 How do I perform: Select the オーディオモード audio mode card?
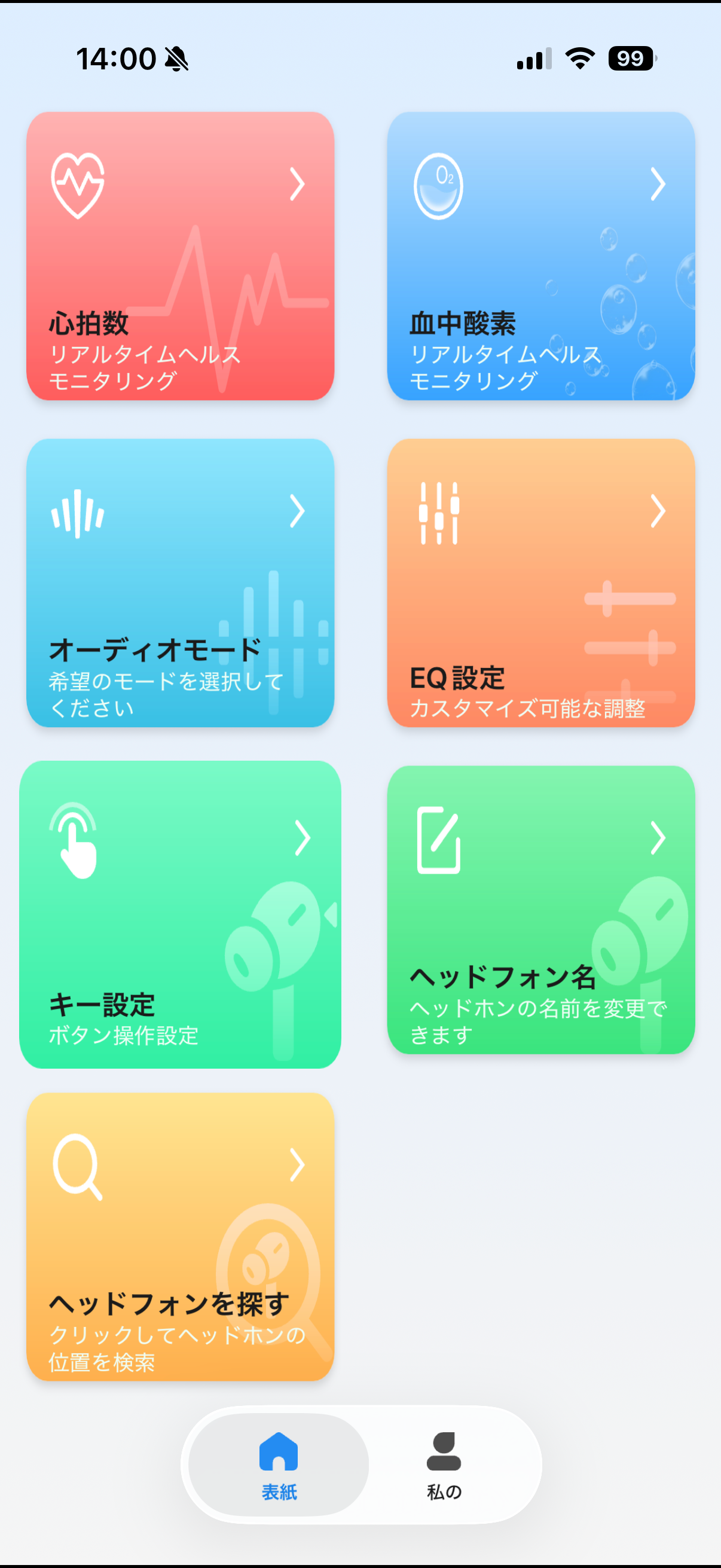pos(180,582)
